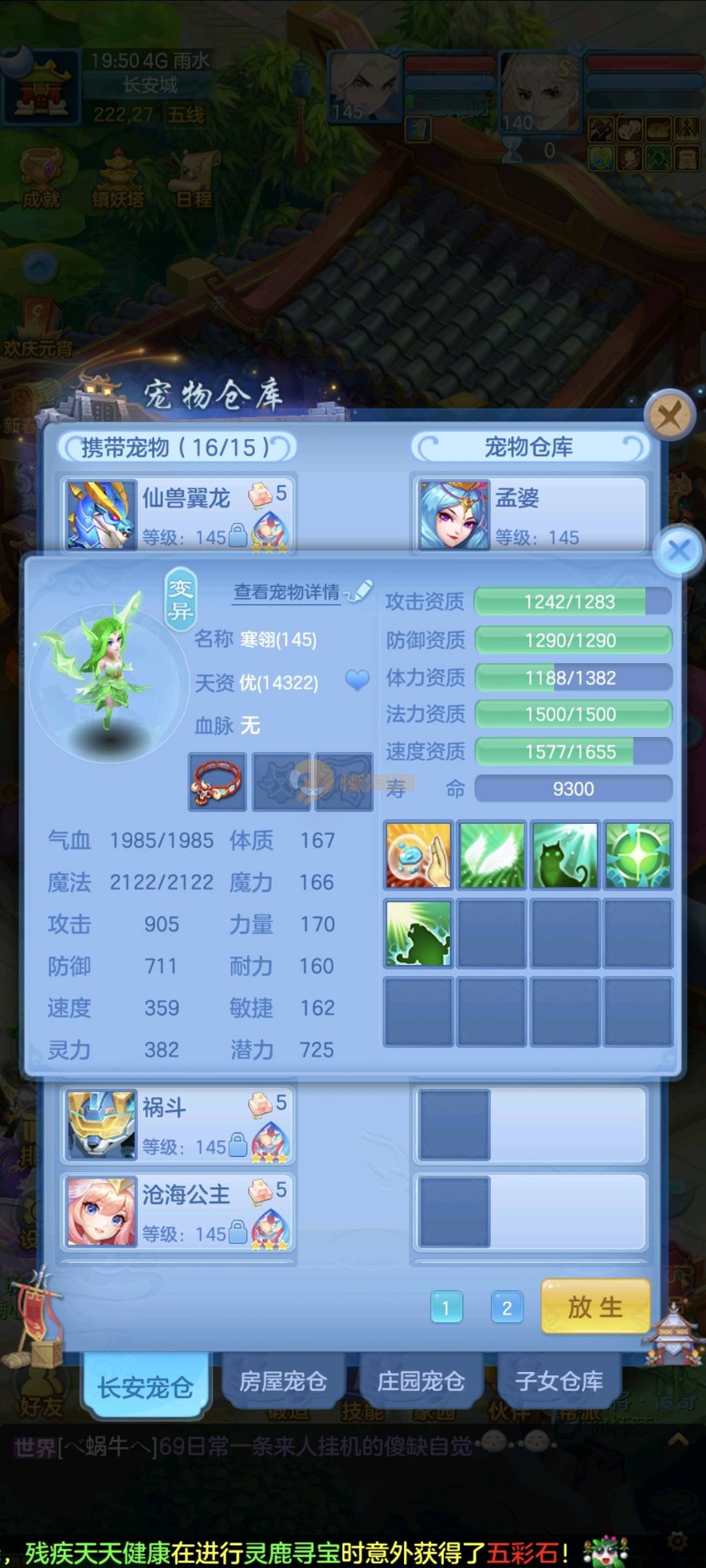Close the pet detail popup
Viewport: 706px width, 1568px height.
[x=679, y=550]
